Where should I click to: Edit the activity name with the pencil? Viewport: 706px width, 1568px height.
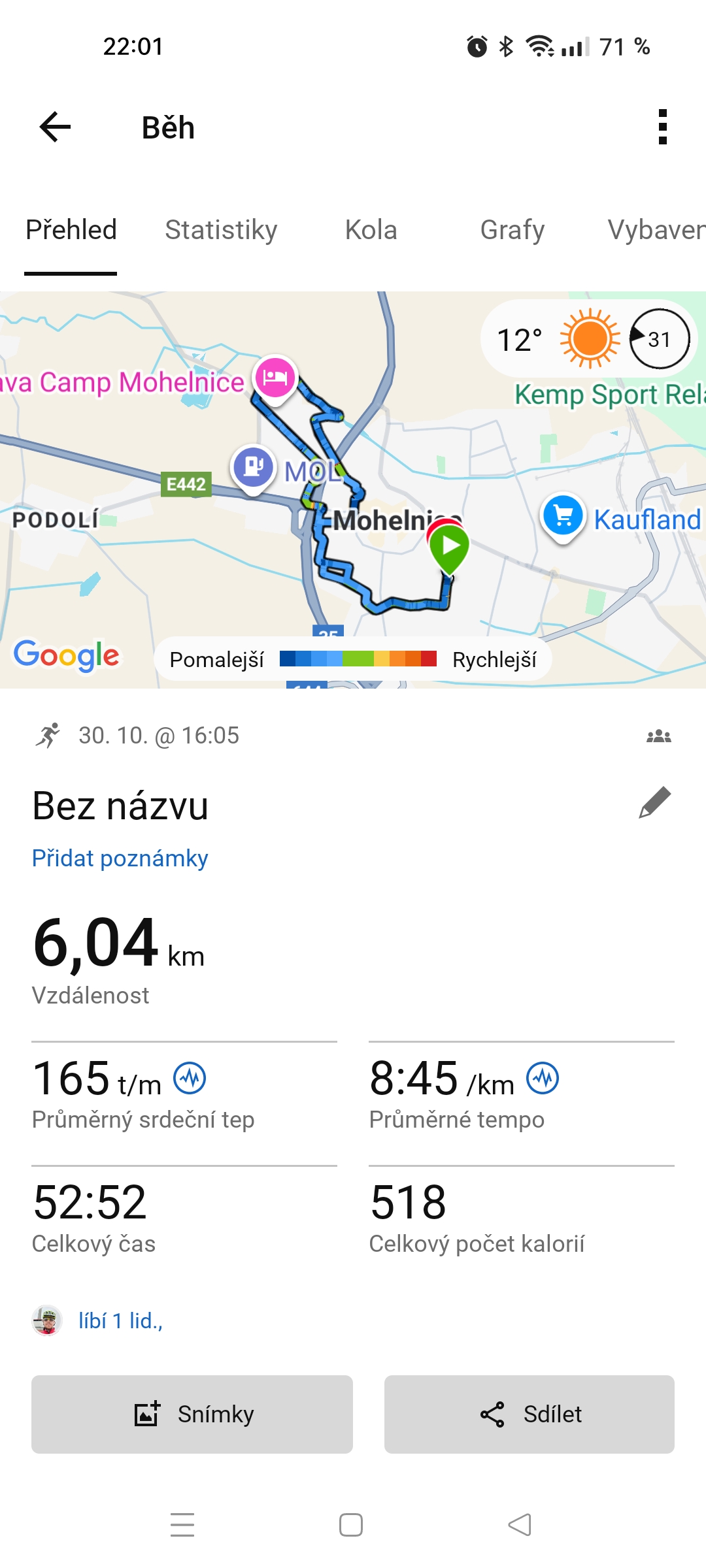coord(655,802)
